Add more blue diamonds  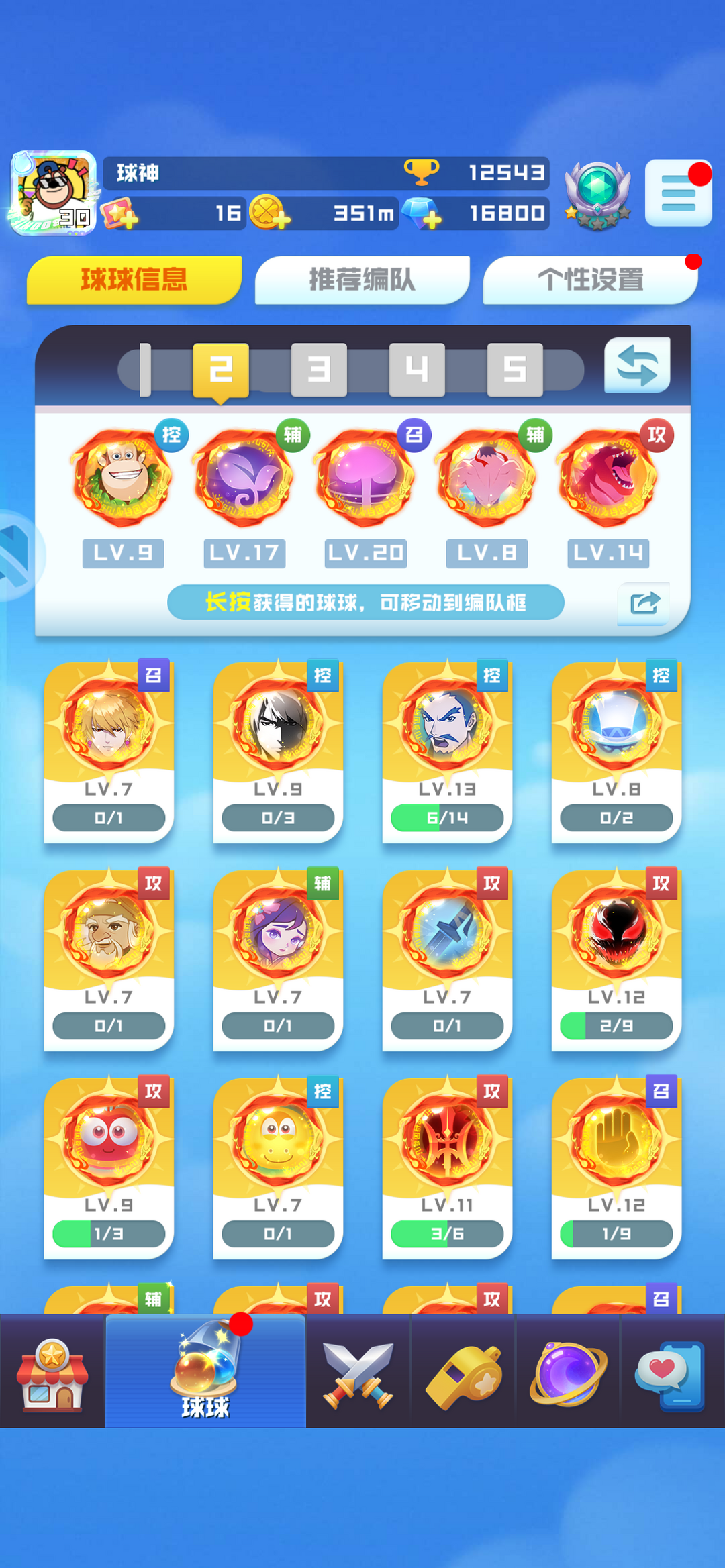432,219
